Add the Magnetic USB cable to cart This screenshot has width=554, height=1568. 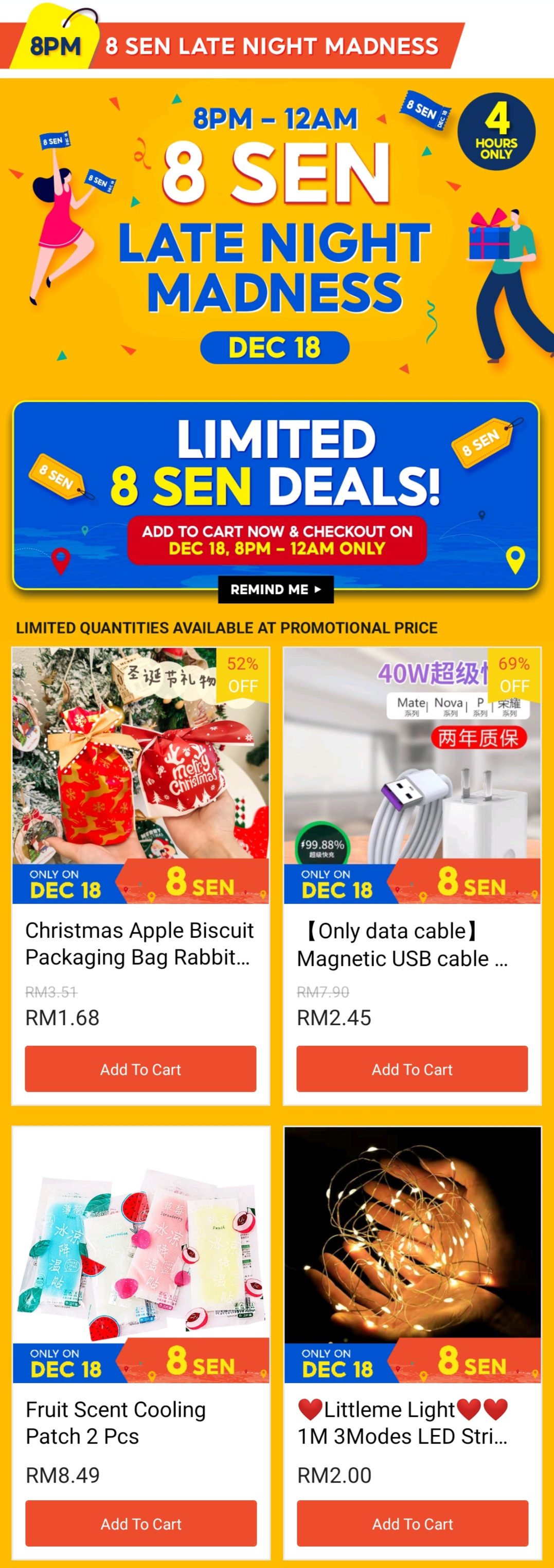412,1069
